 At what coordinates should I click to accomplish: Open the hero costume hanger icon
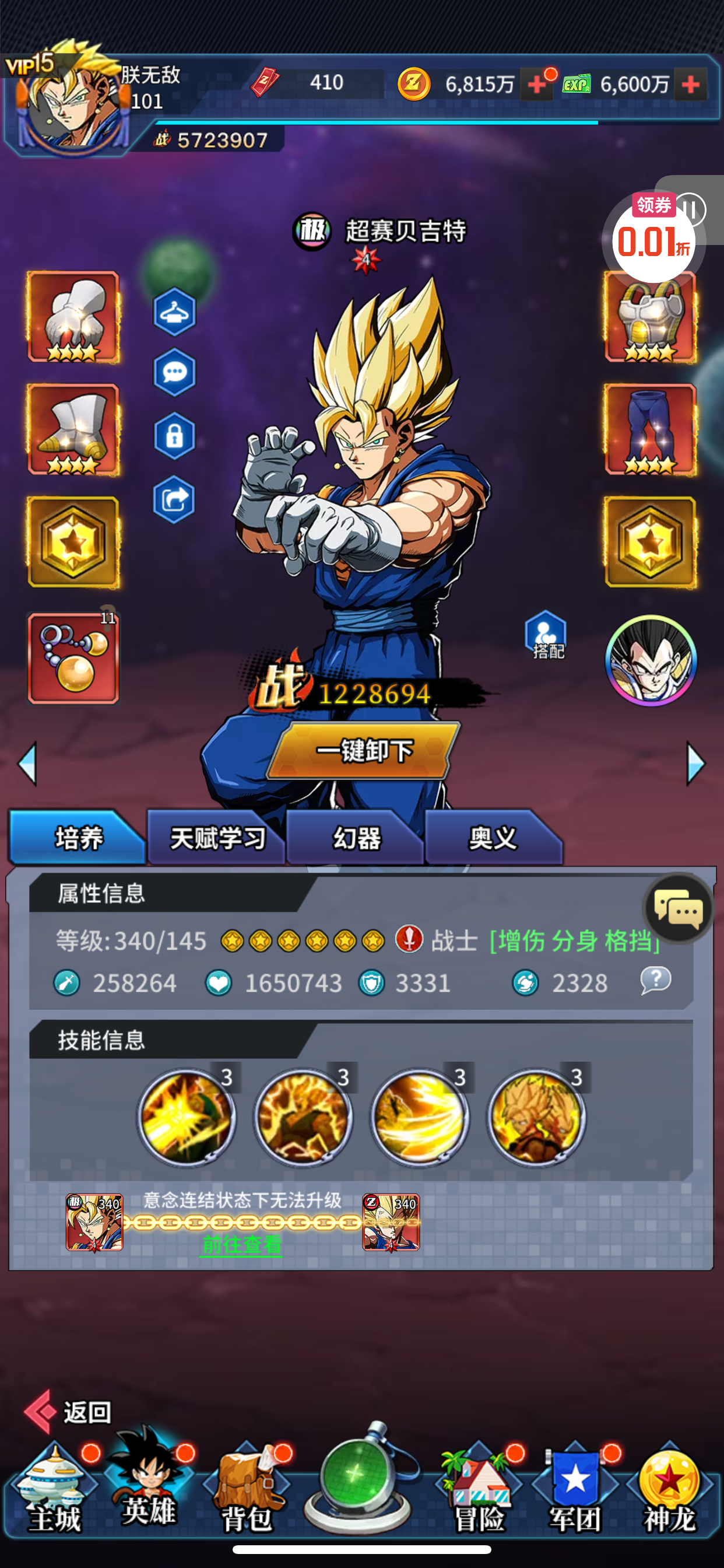coord(175,312)
